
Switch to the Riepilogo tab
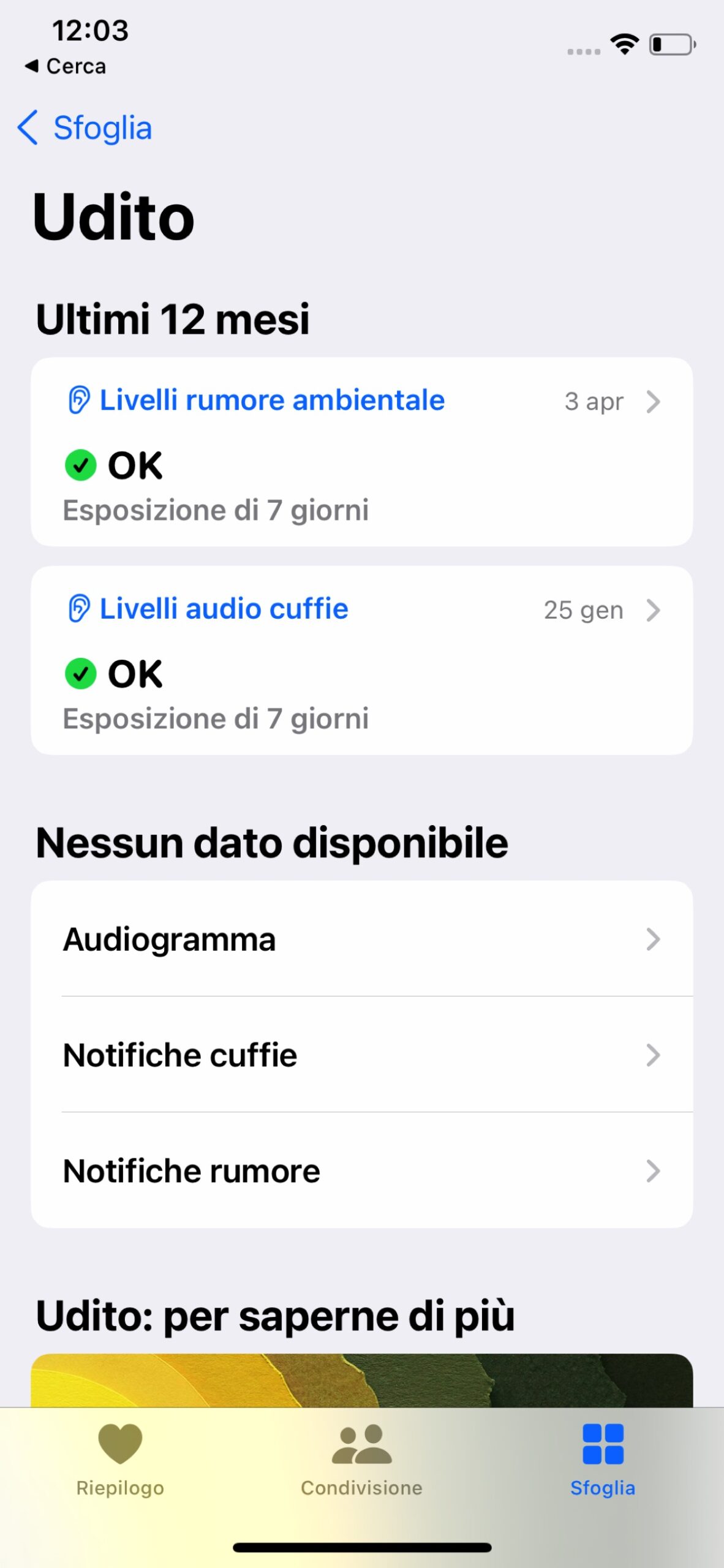pos(120,1460)
